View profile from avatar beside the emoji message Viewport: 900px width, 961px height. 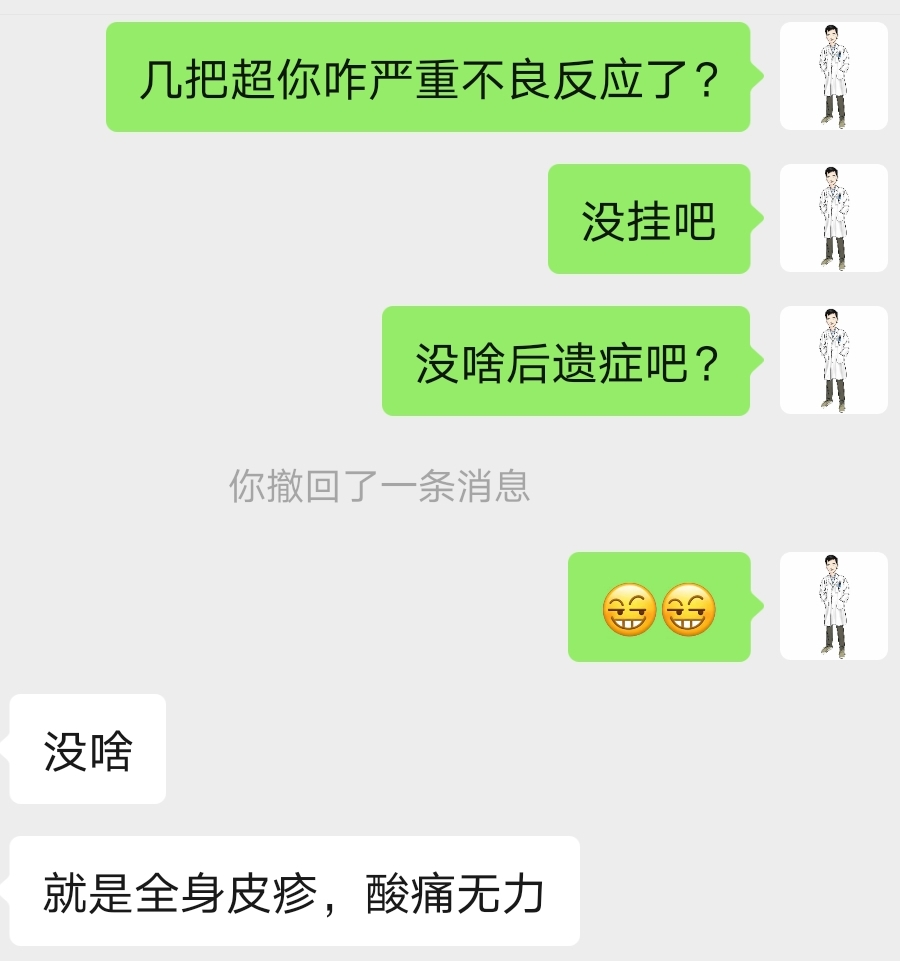833,606
